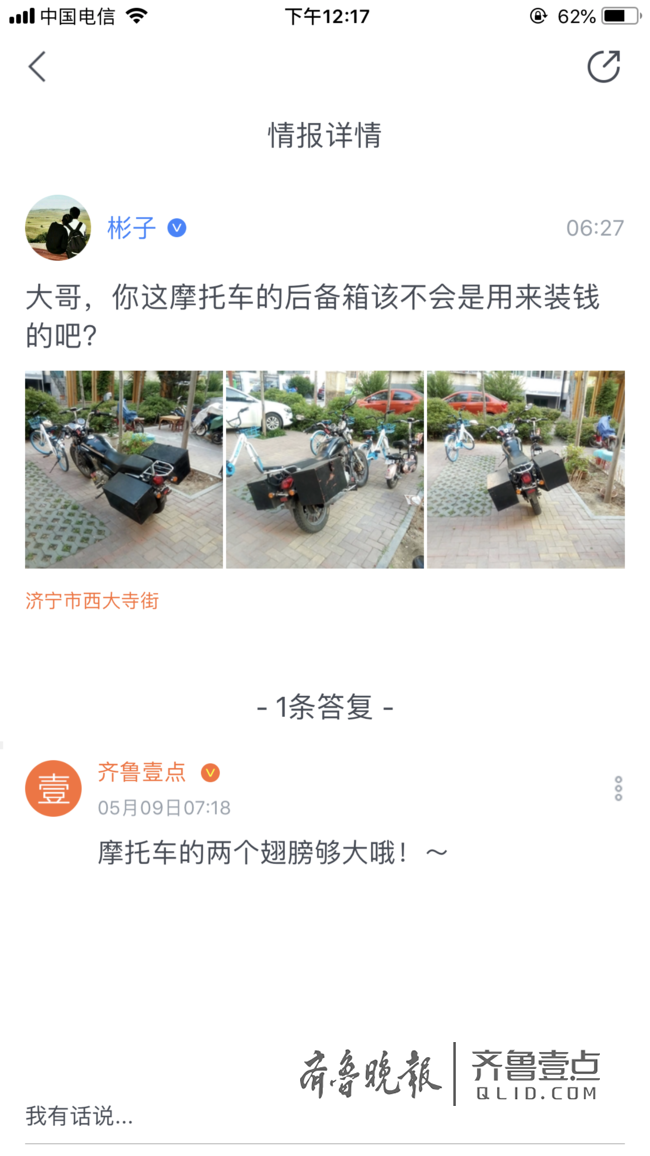Open 齐鲁壹点's profile avatar

pyautogui.click(x=53, y=789)
